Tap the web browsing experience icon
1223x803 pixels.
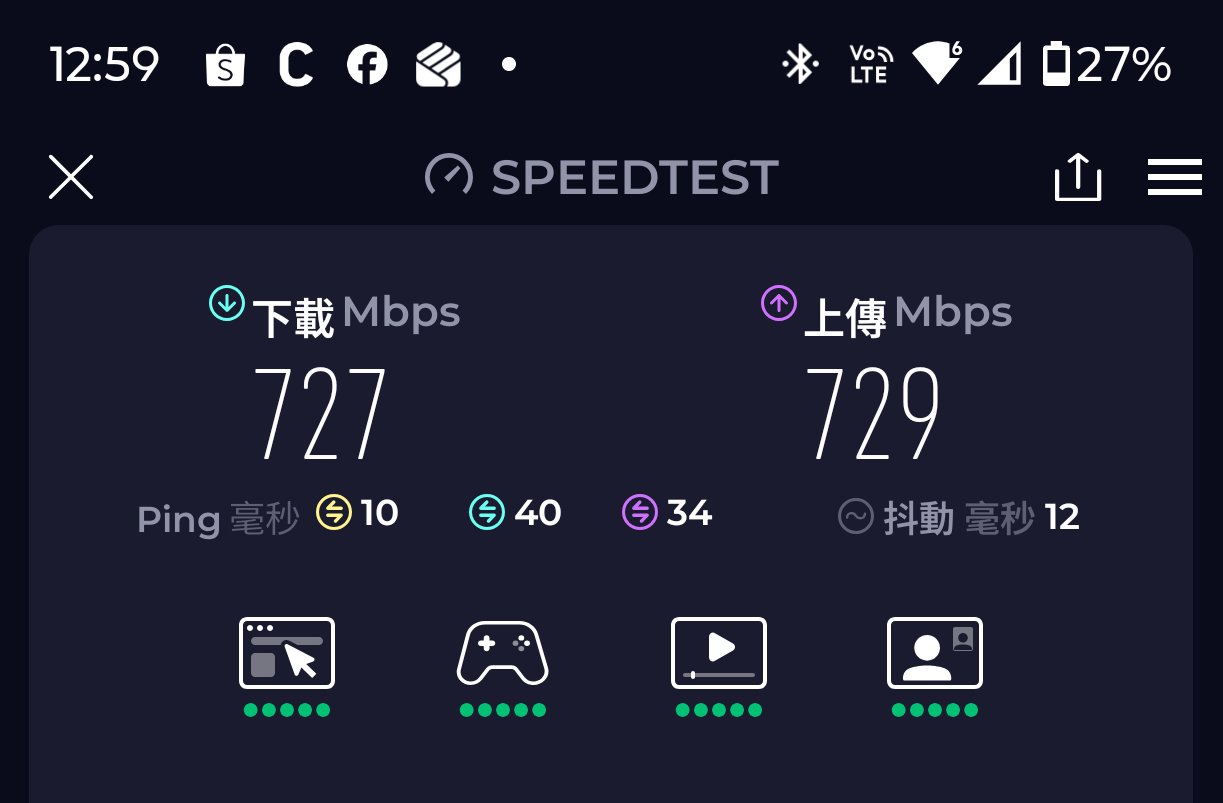[x=287, y=653]
